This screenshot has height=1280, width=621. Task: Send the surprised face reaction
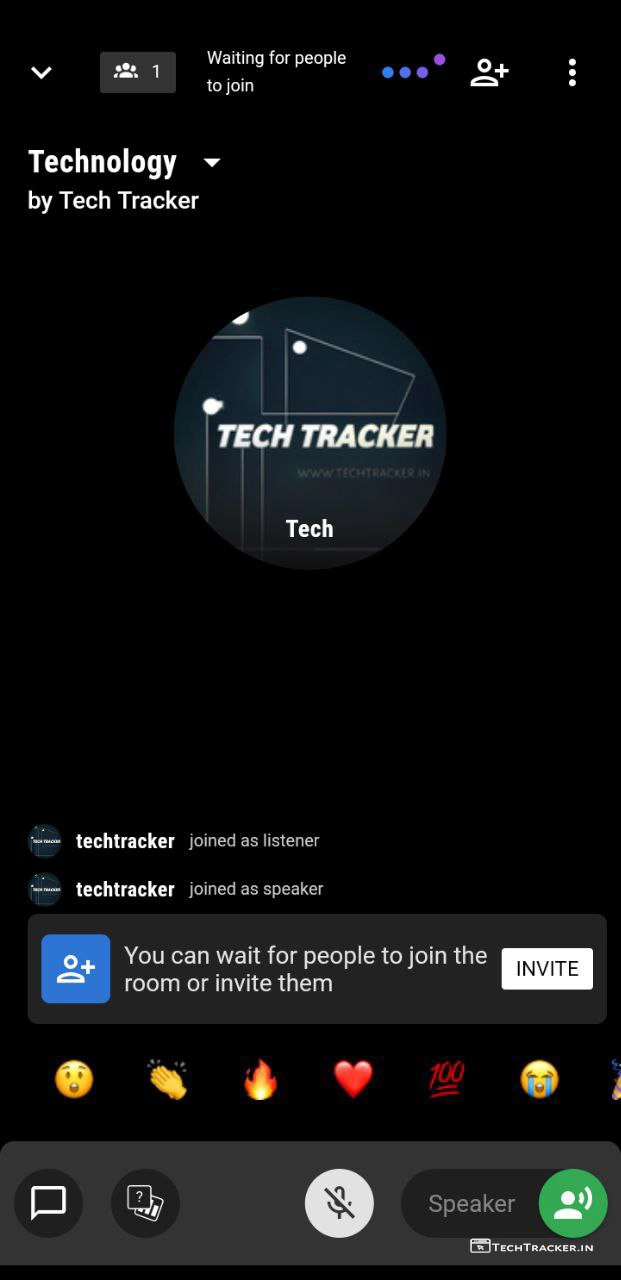74,1080
